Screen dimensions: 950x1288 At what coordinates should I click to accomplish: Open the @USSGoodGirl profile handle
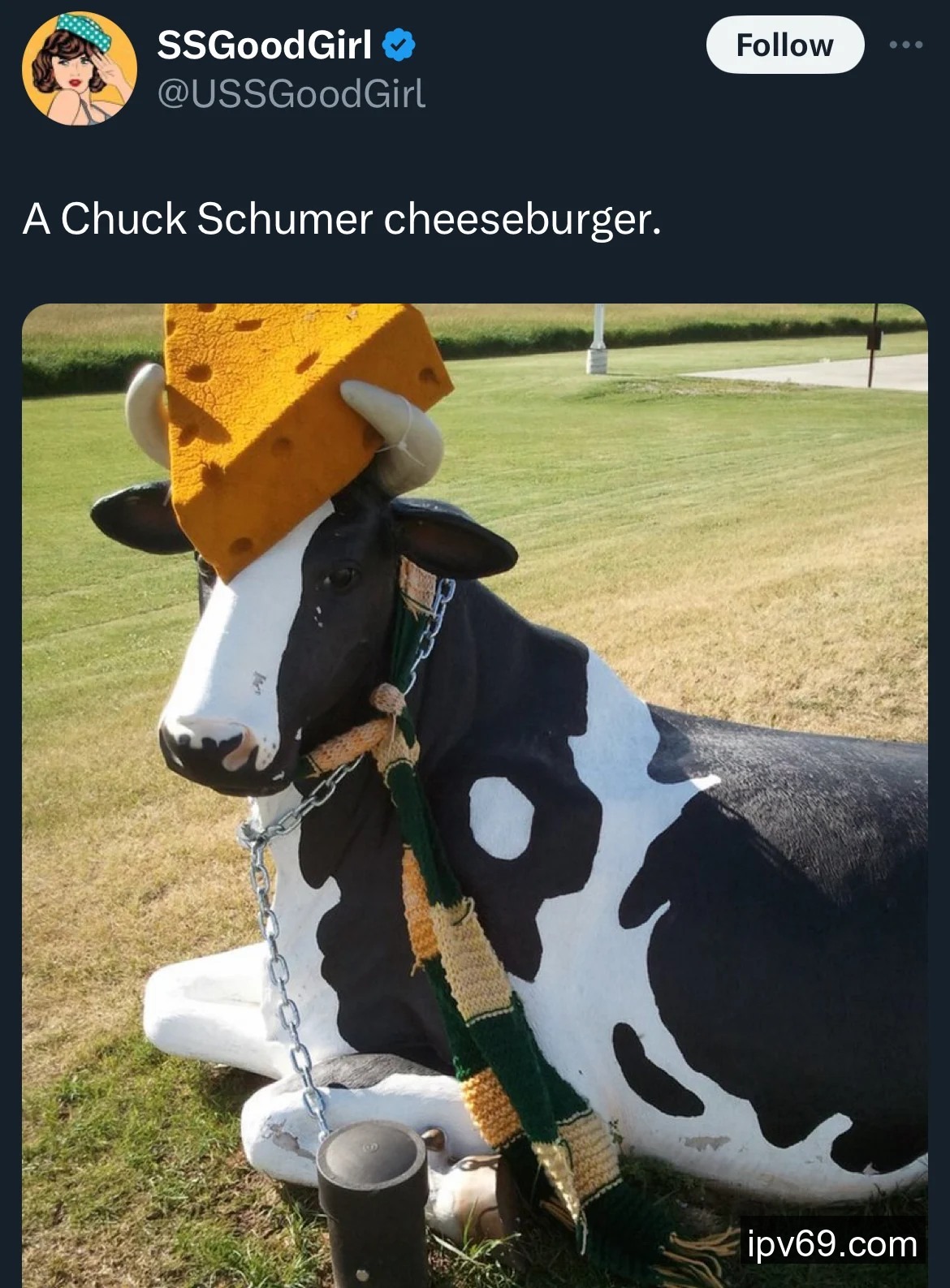tap(291, 94)
